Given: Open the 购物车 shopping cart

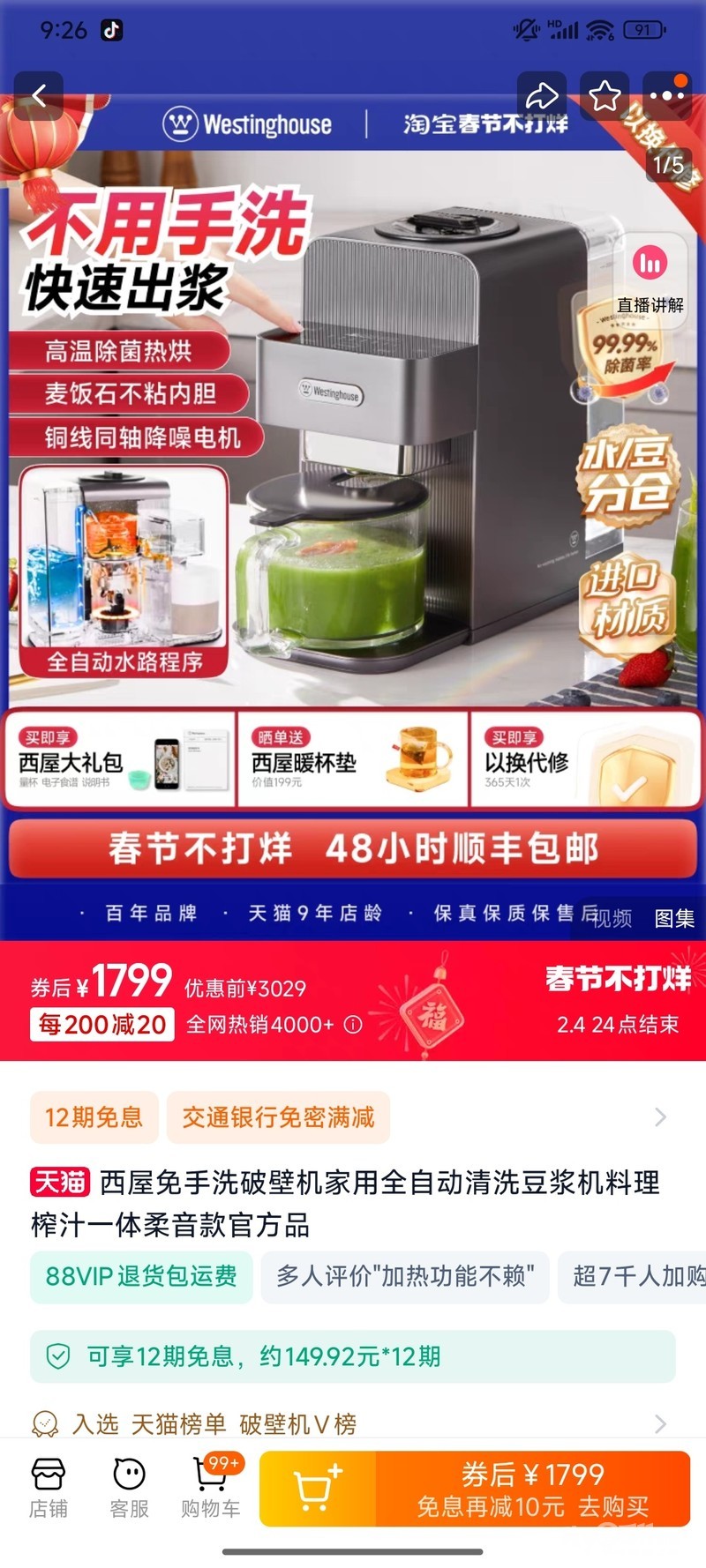Looking at the screenshot, I should pos(210,1489).
